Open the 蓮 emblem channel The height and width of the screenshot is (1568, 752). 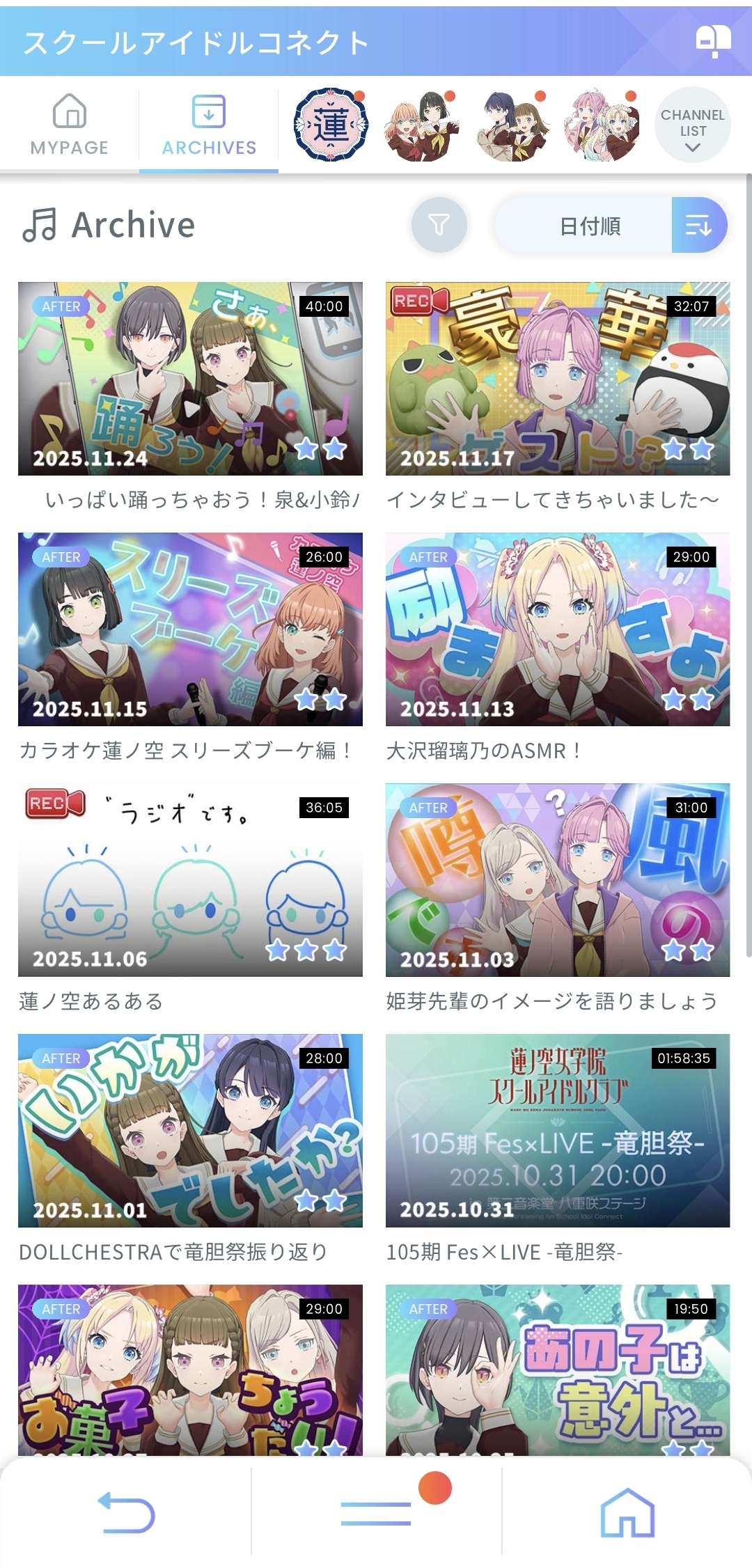point(331,125)
